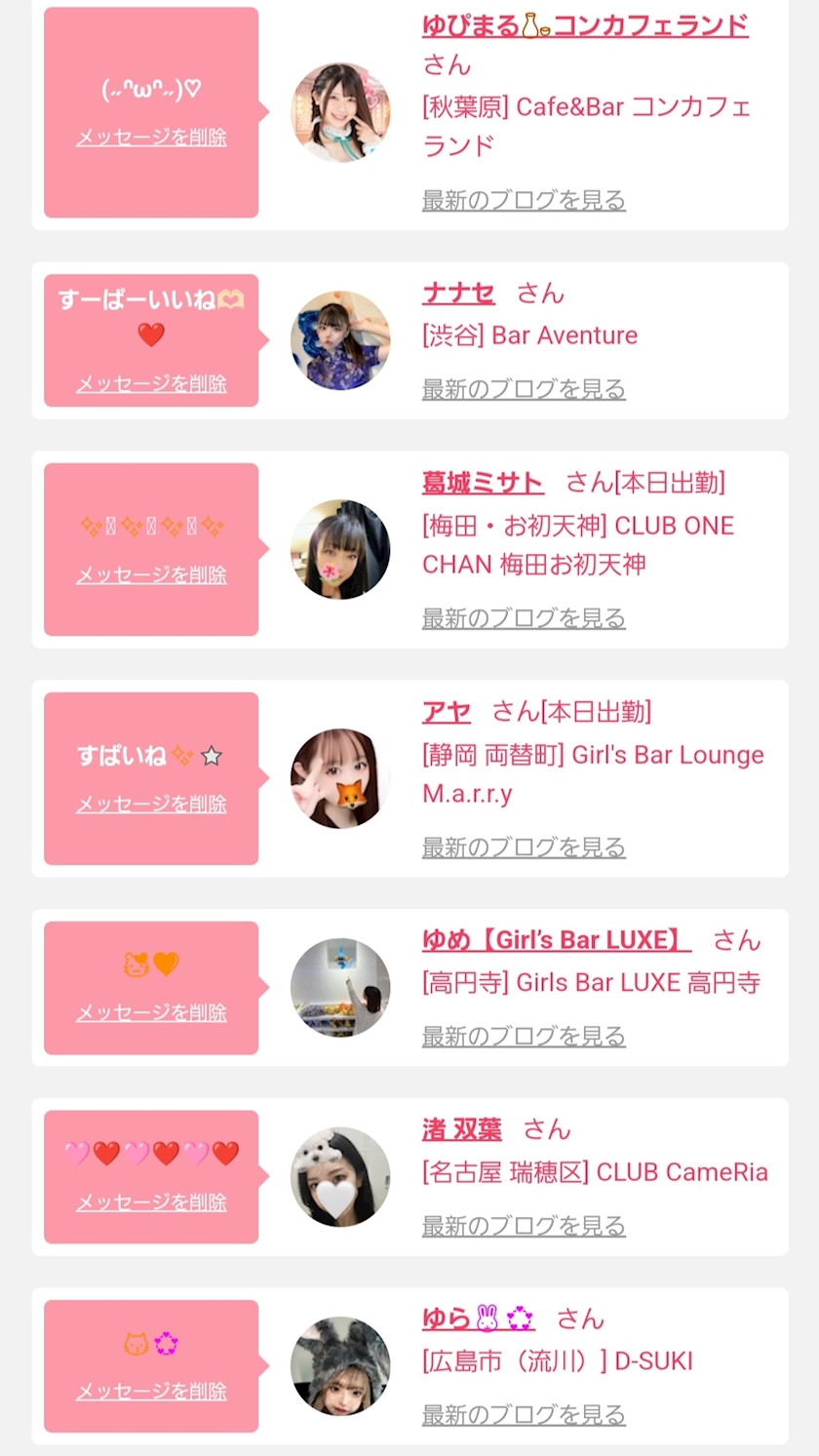View 葛城ミサト's latest blog
The image size is (819, 1456).
[x=524, y=617]
